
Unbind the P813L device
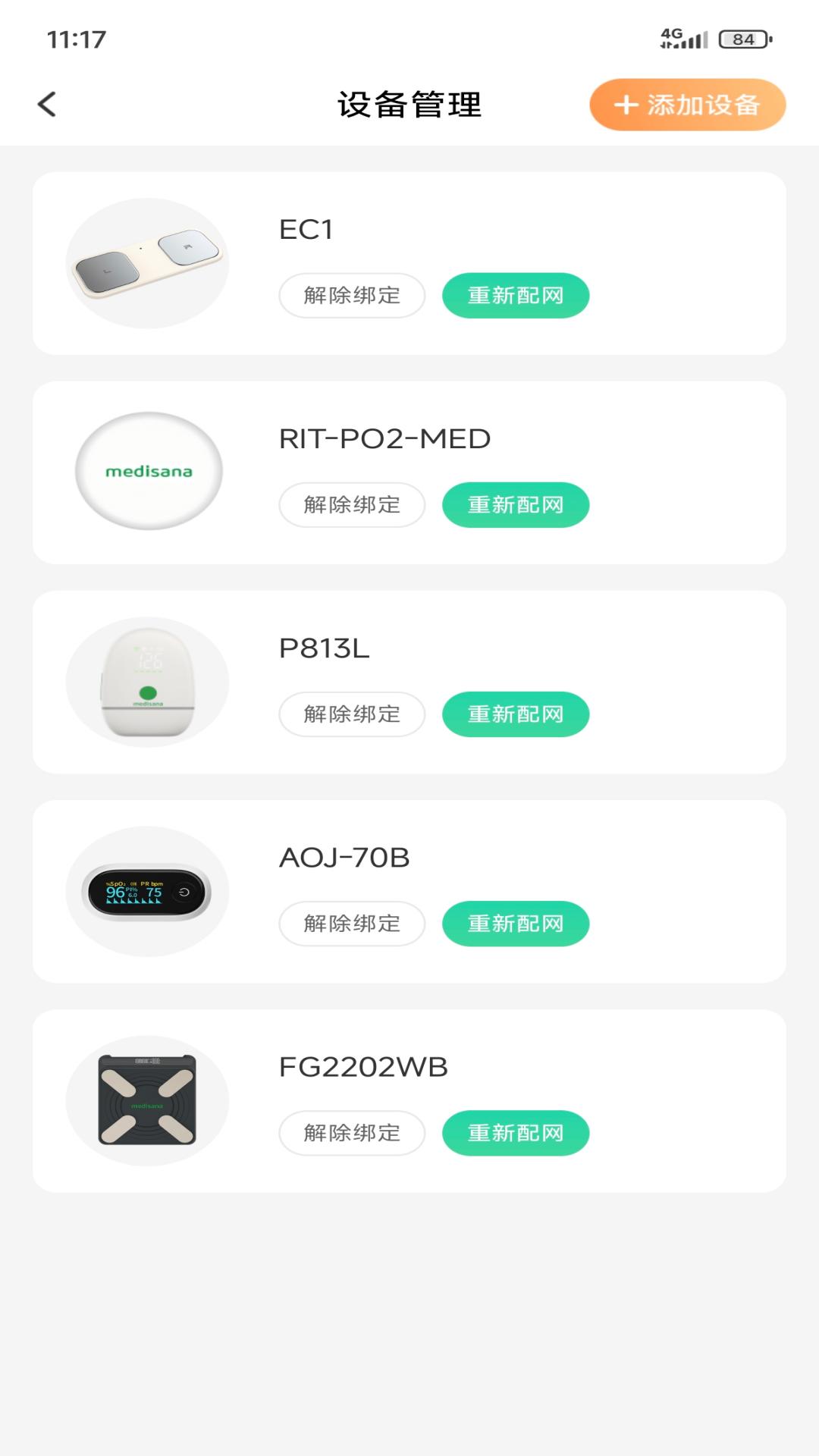(x=352, y=714)
